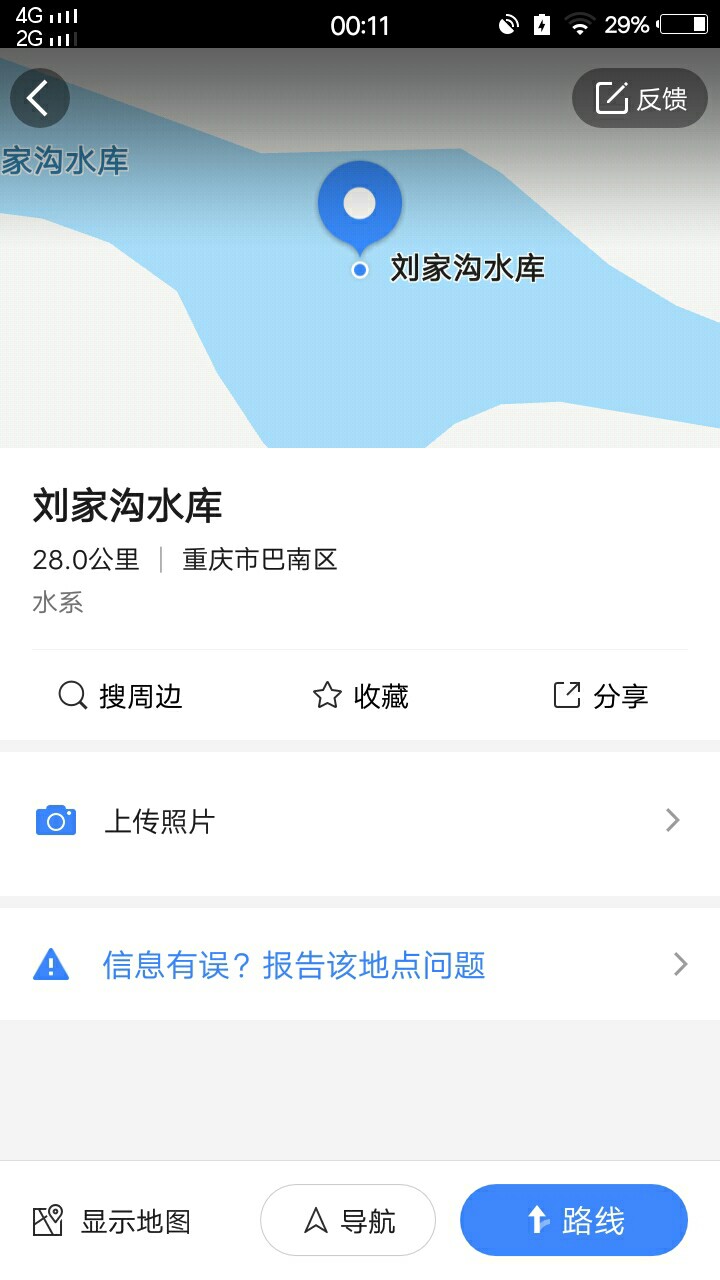Image resolution: width=720 pixels, height=1280 pixels.
Task: Go back using the top-left arrow
Action: tap(39, 98)
